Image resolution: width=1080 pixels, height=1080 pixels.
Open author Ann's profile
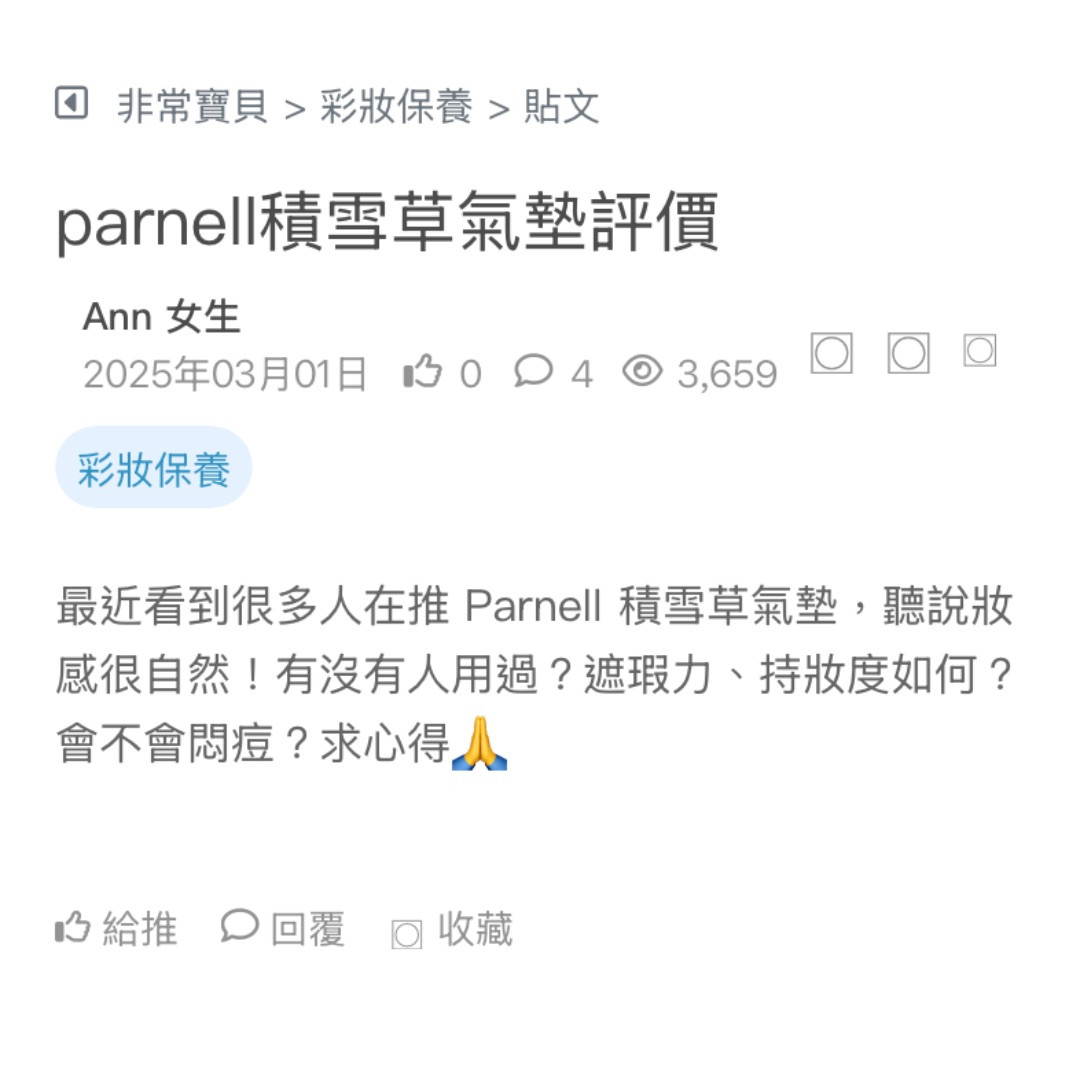[x=117, y=317]
